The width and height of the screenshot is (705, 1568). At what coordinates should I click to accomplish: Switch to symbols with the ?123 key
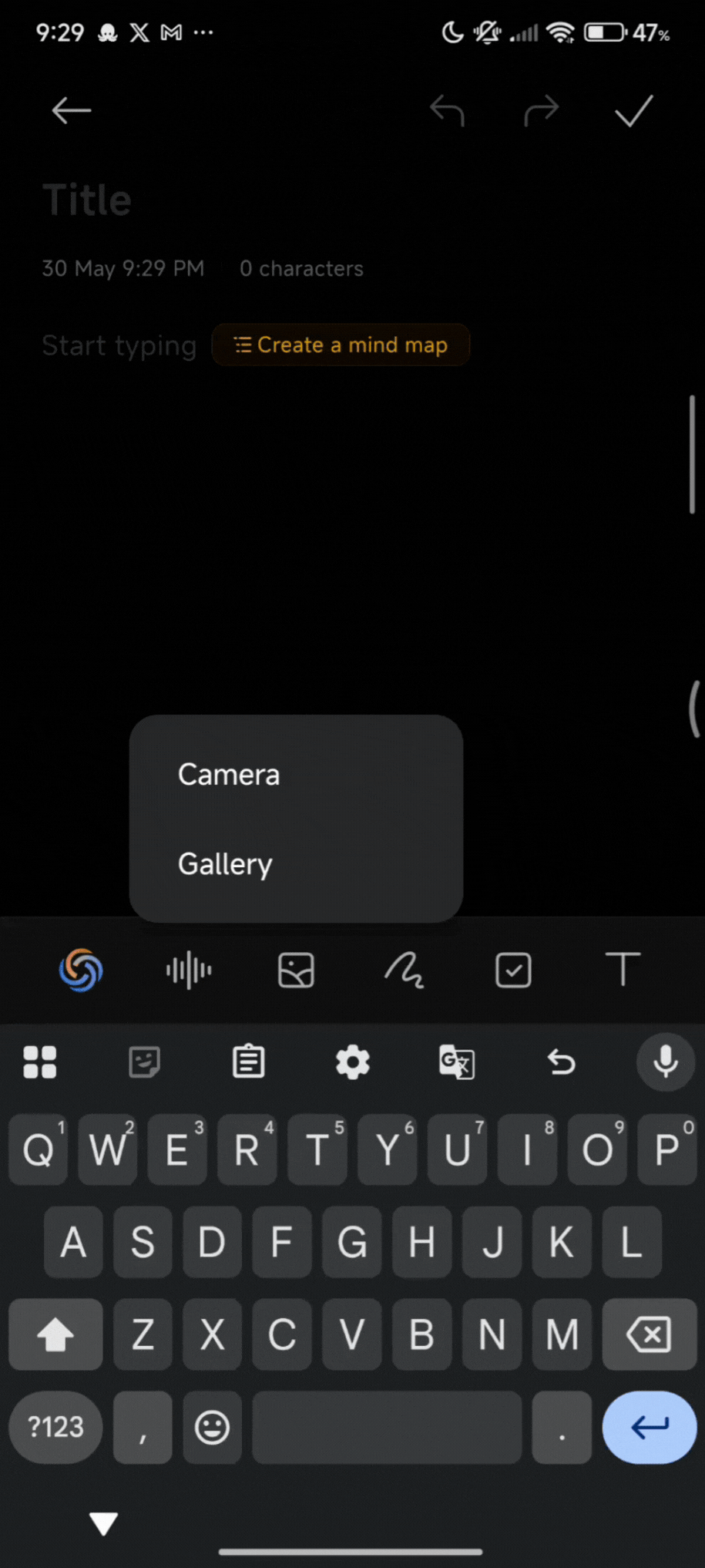[54, 1428]
